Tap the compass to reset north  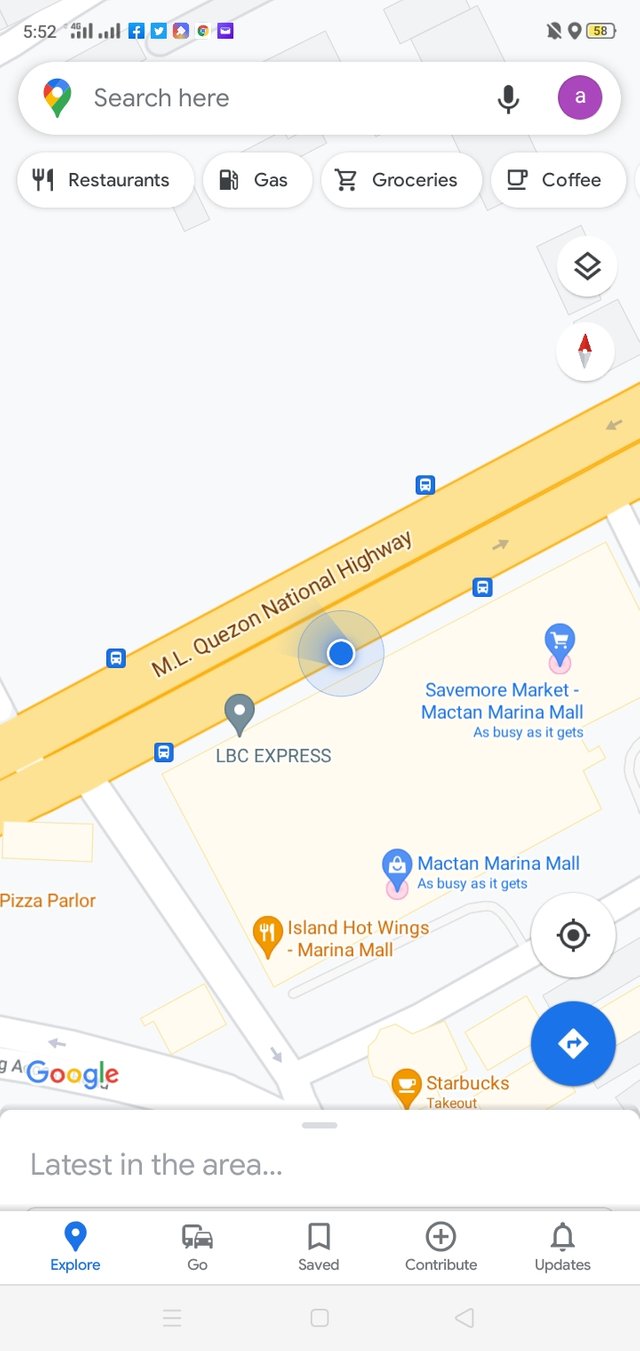tap(585, 352)
